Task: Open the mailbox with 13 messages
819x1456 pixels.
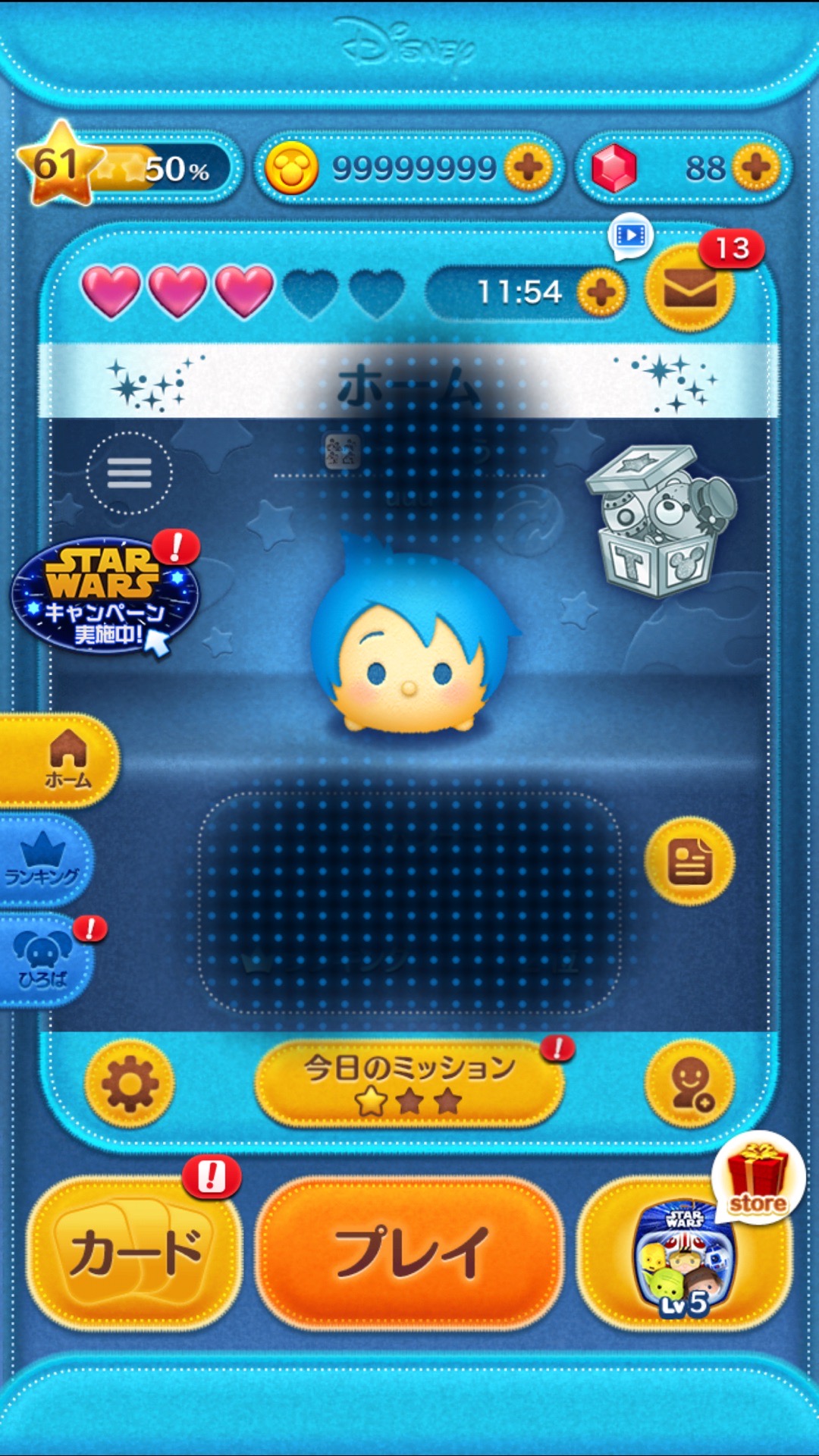Action: (689, 289)
